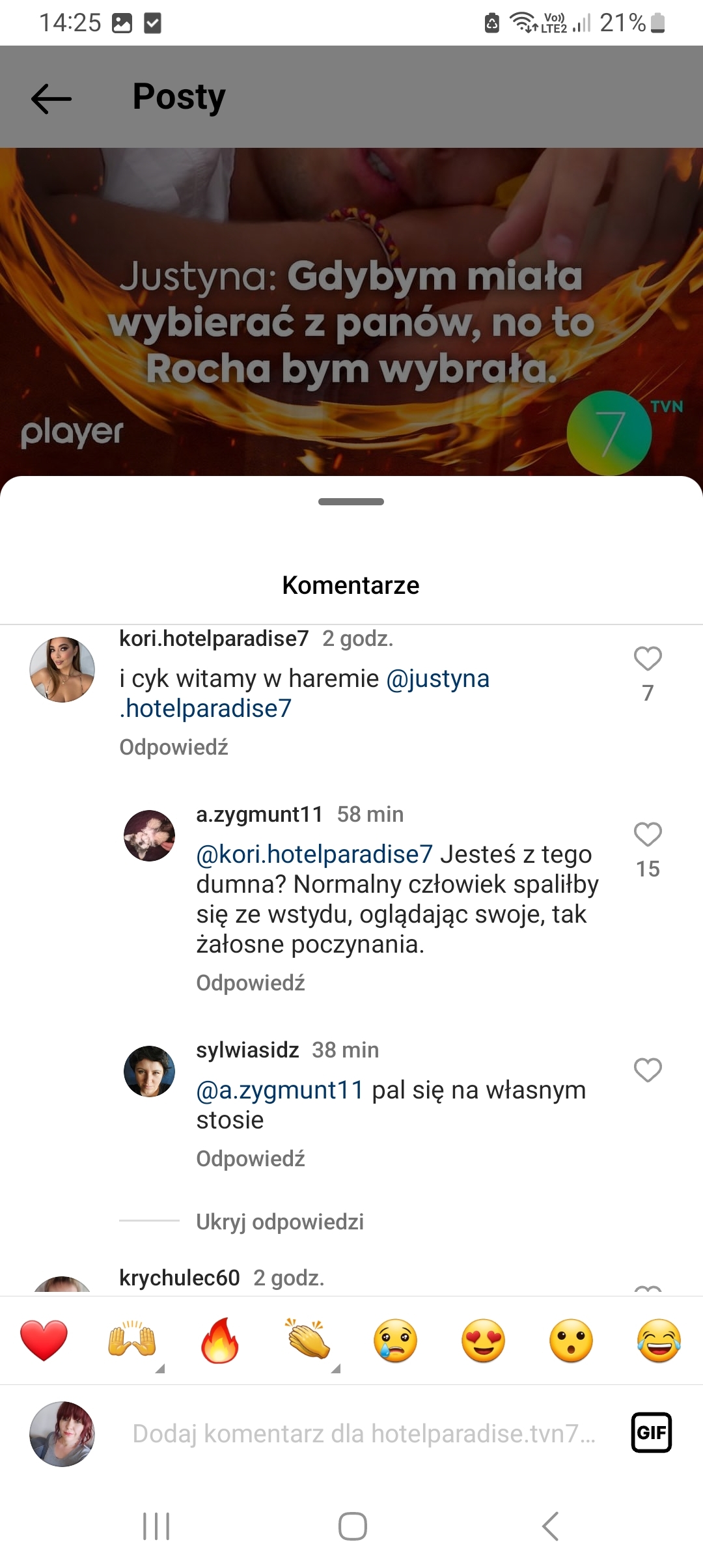The height and width of the screenshot is (1568, 703).
Task: Like sylwiasidz's reply
Action: click(648, 1071)
